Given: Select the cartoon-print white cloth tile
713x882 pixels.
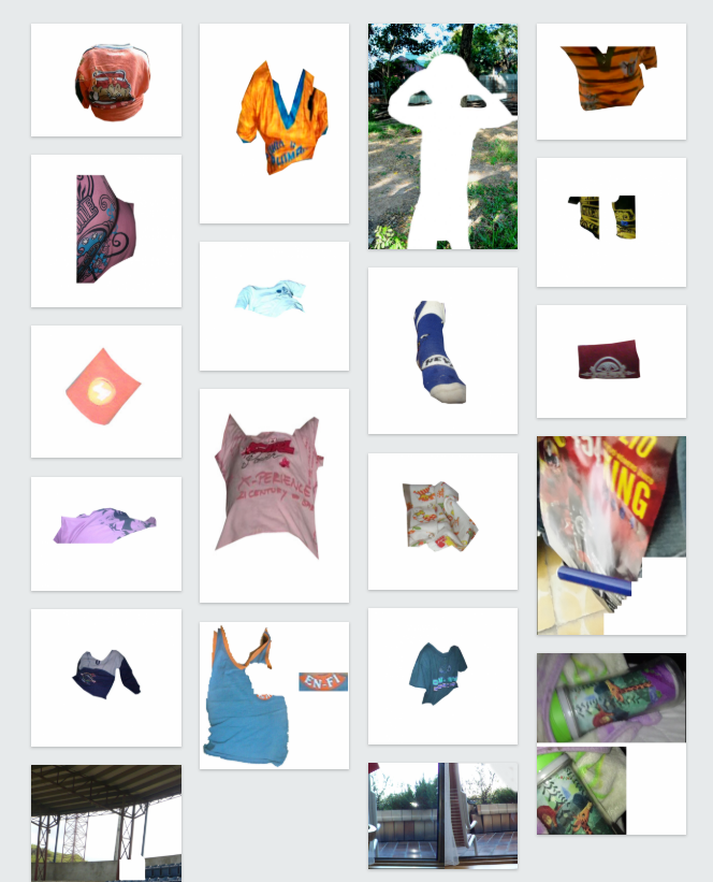Looking at the screenshot, I should click(x=443, y=521).
